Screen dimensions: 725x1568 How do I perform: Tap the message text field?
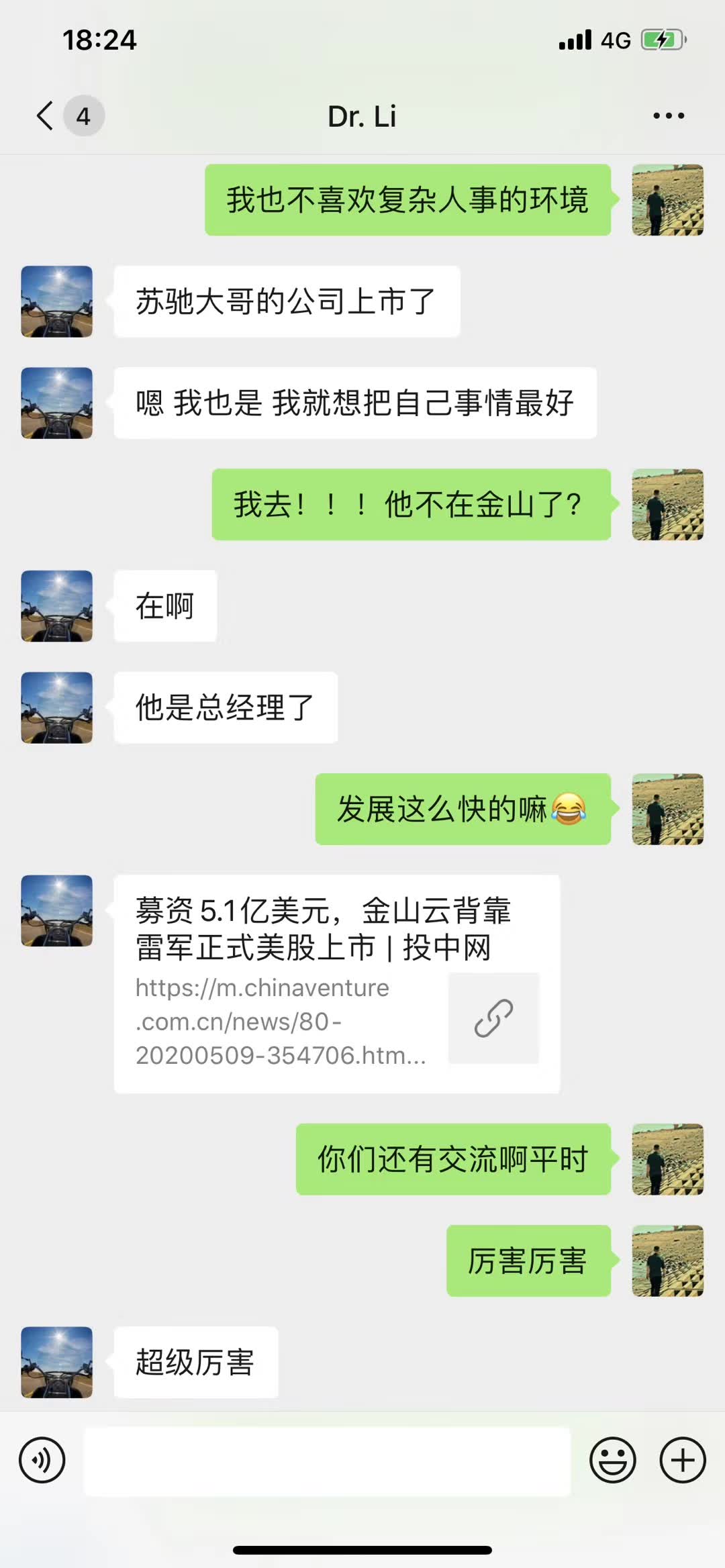pos(327,1461)
